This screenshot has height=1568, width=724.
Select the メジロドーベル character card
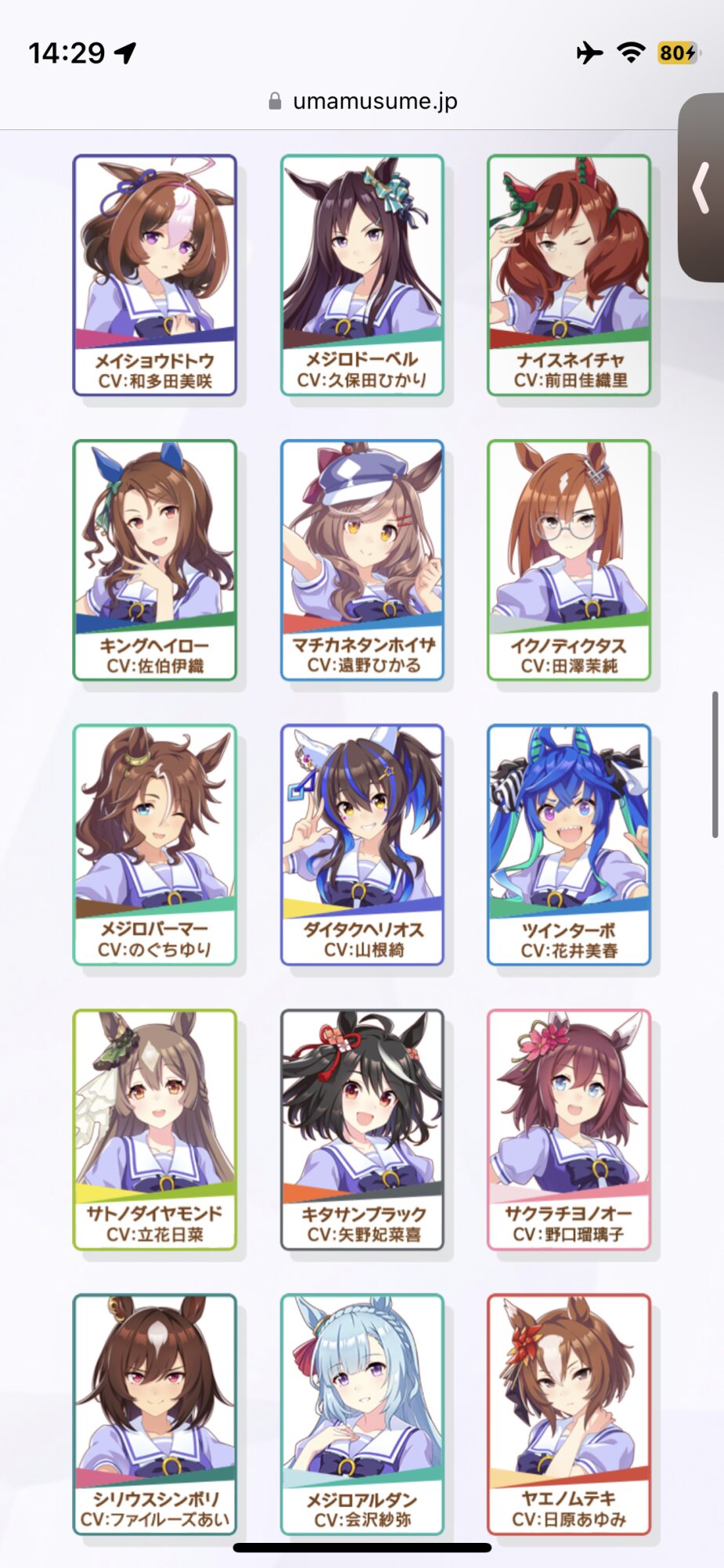pos(362,275)
